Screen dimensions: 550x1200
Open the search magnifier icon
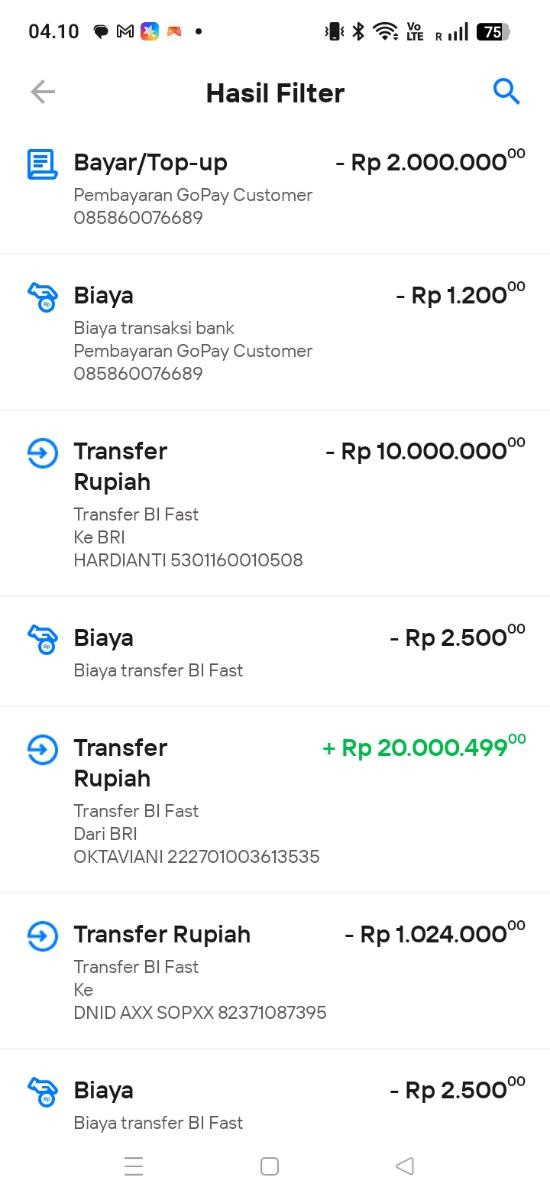tap(507, 92)
